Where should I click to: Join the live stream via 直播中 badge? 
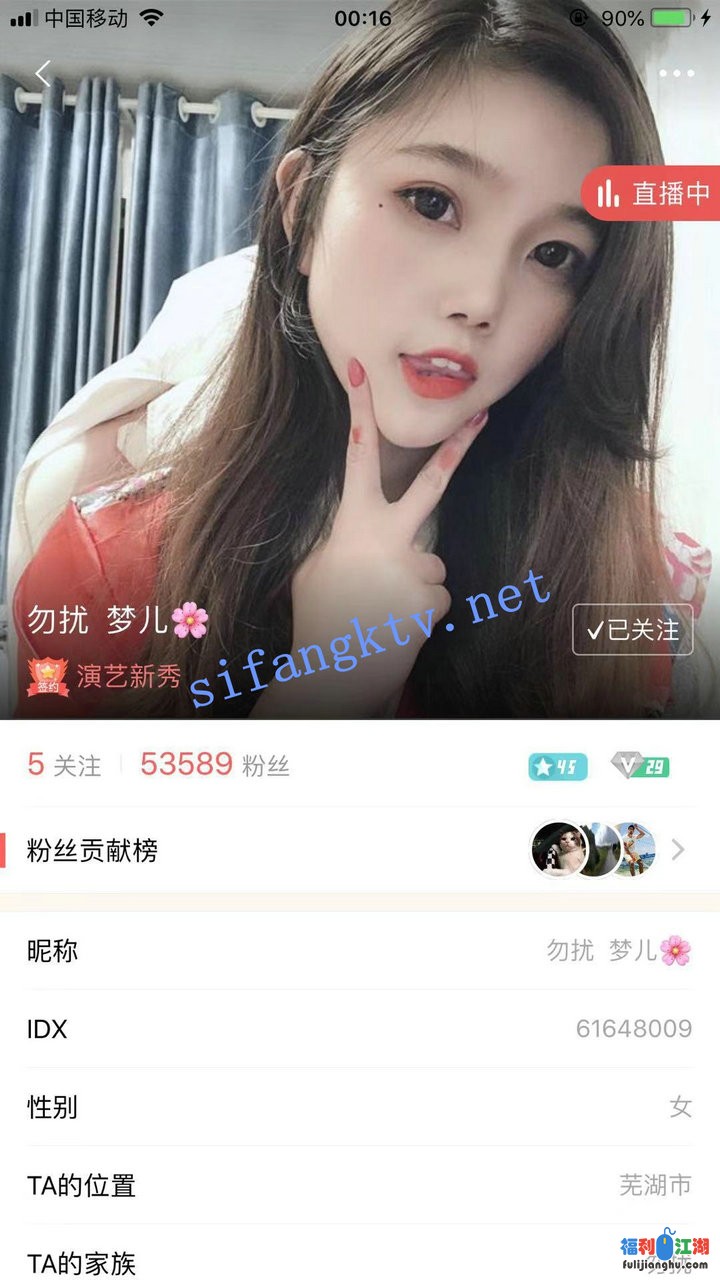652,193
